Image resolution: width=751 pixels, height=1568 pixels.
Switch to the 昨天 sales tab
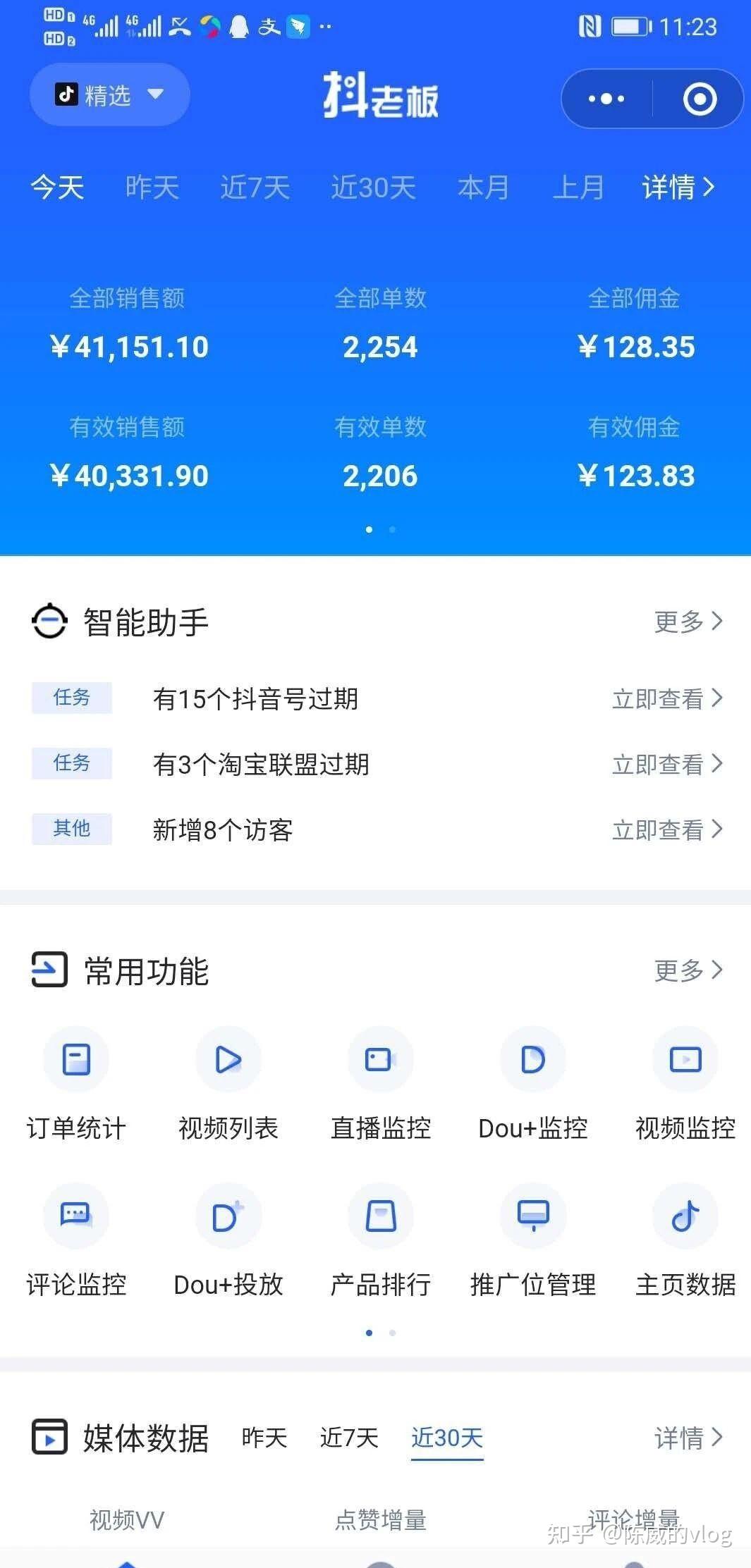coord(152,187)
